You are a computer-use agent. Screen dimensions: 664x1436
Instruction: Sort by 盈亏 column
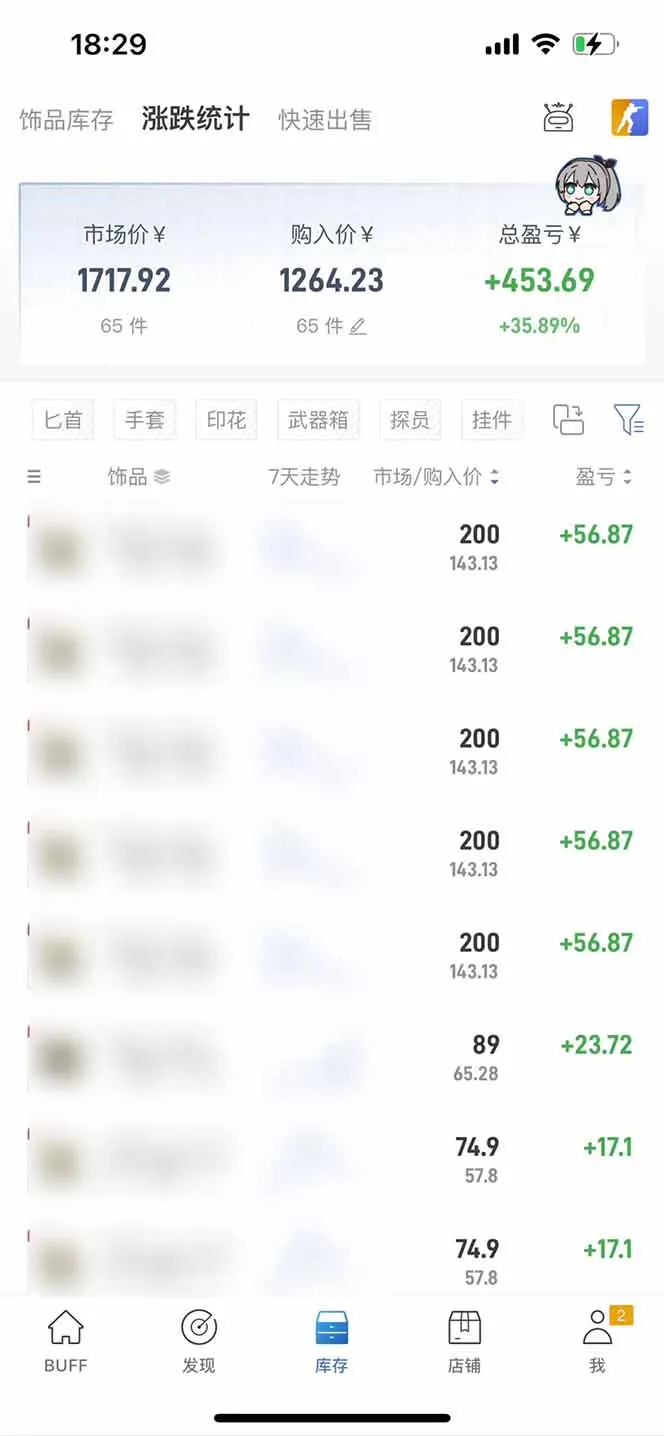tap(603, 477)
